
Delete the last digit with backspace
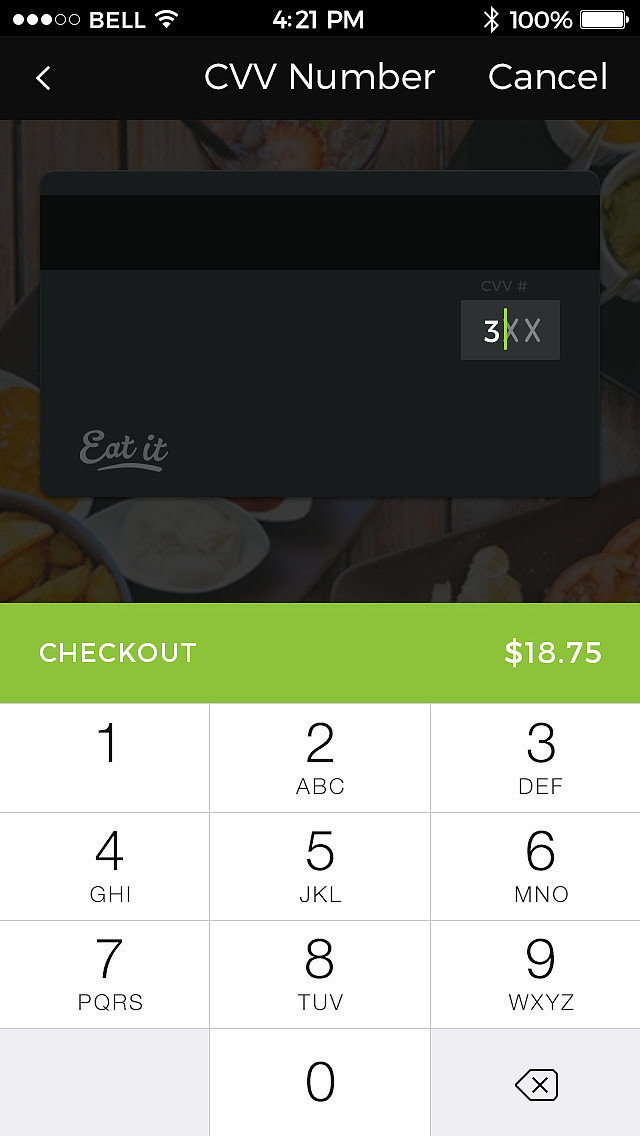pyautogui.click(x=536, y=1084)
